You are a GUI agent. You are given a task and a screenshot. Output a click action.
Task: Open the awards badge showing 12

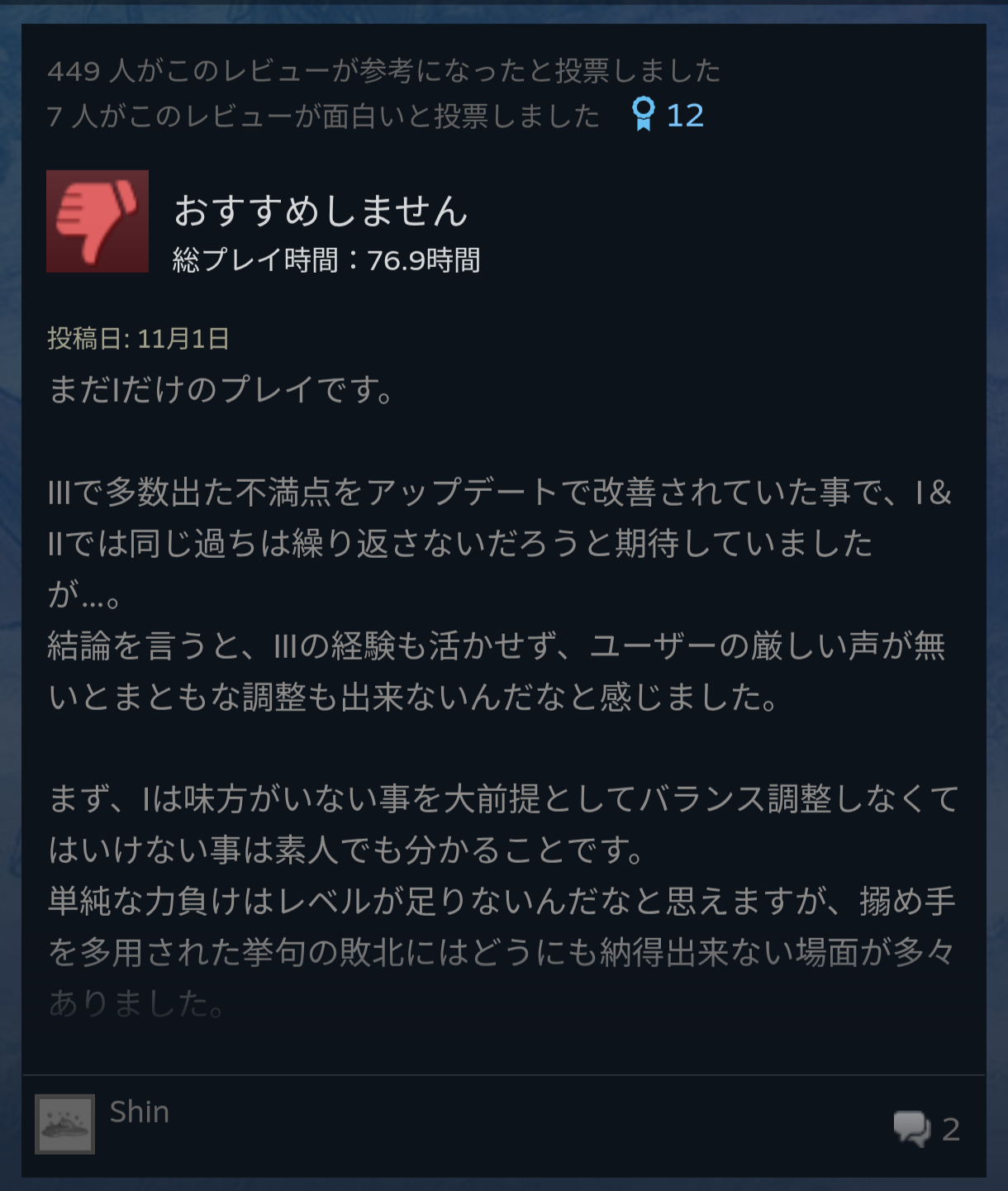(667, 115)
